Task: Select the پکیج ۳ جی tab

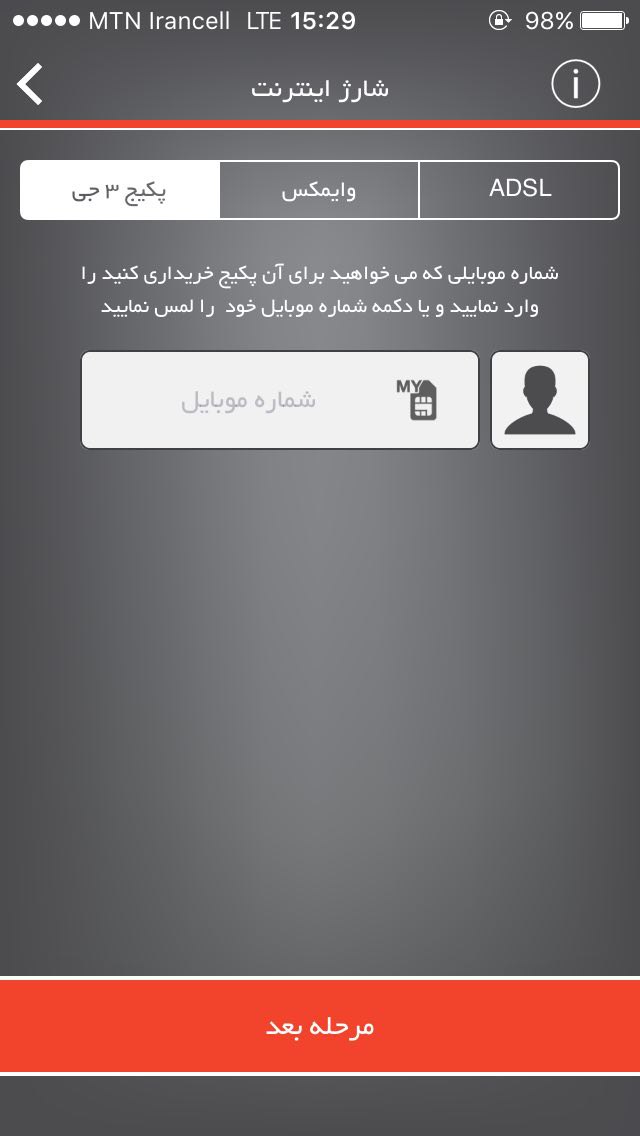Action: (x=120, y=190)
